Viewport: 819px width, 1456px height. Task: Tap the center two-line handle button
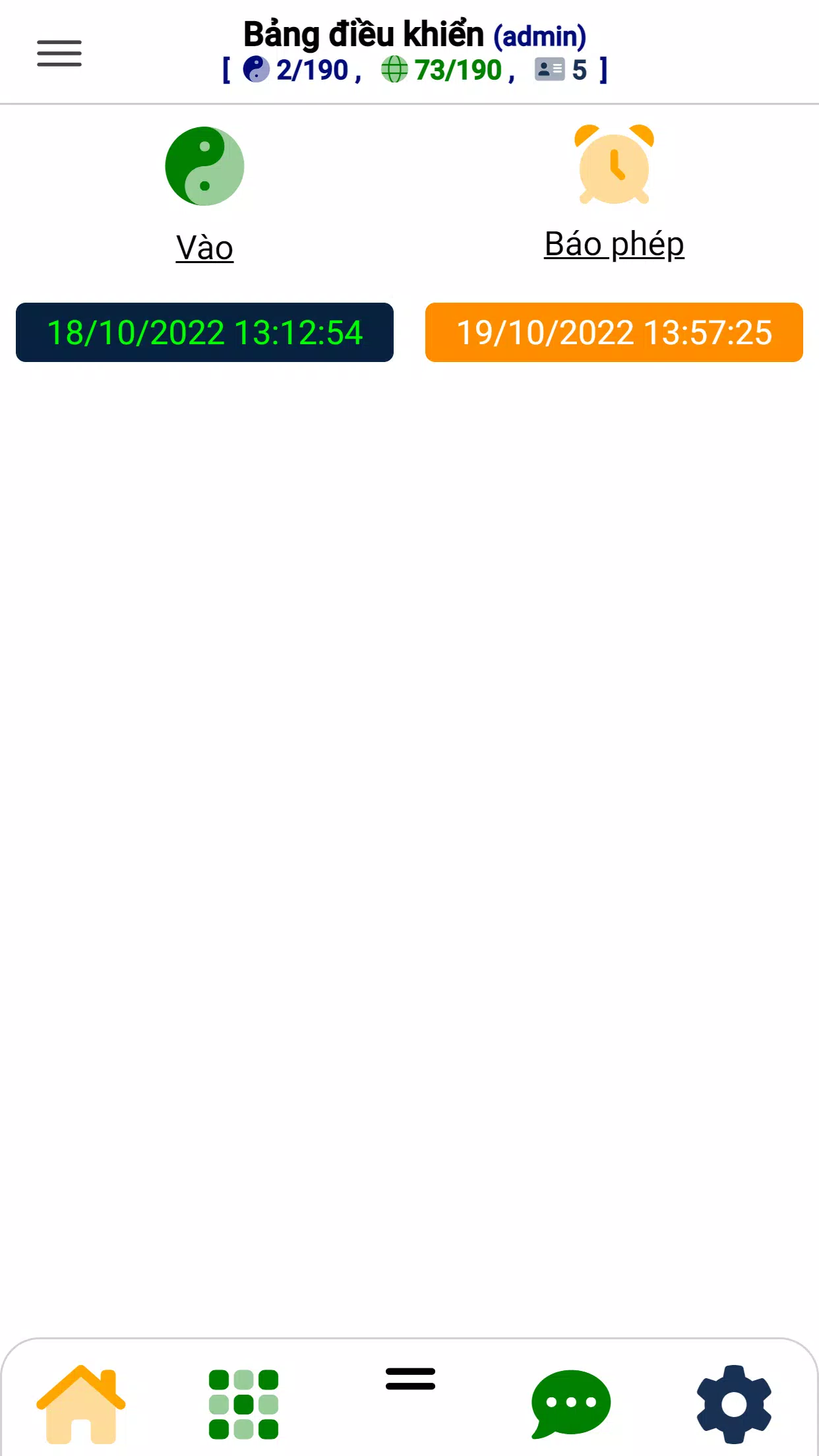410,1378
